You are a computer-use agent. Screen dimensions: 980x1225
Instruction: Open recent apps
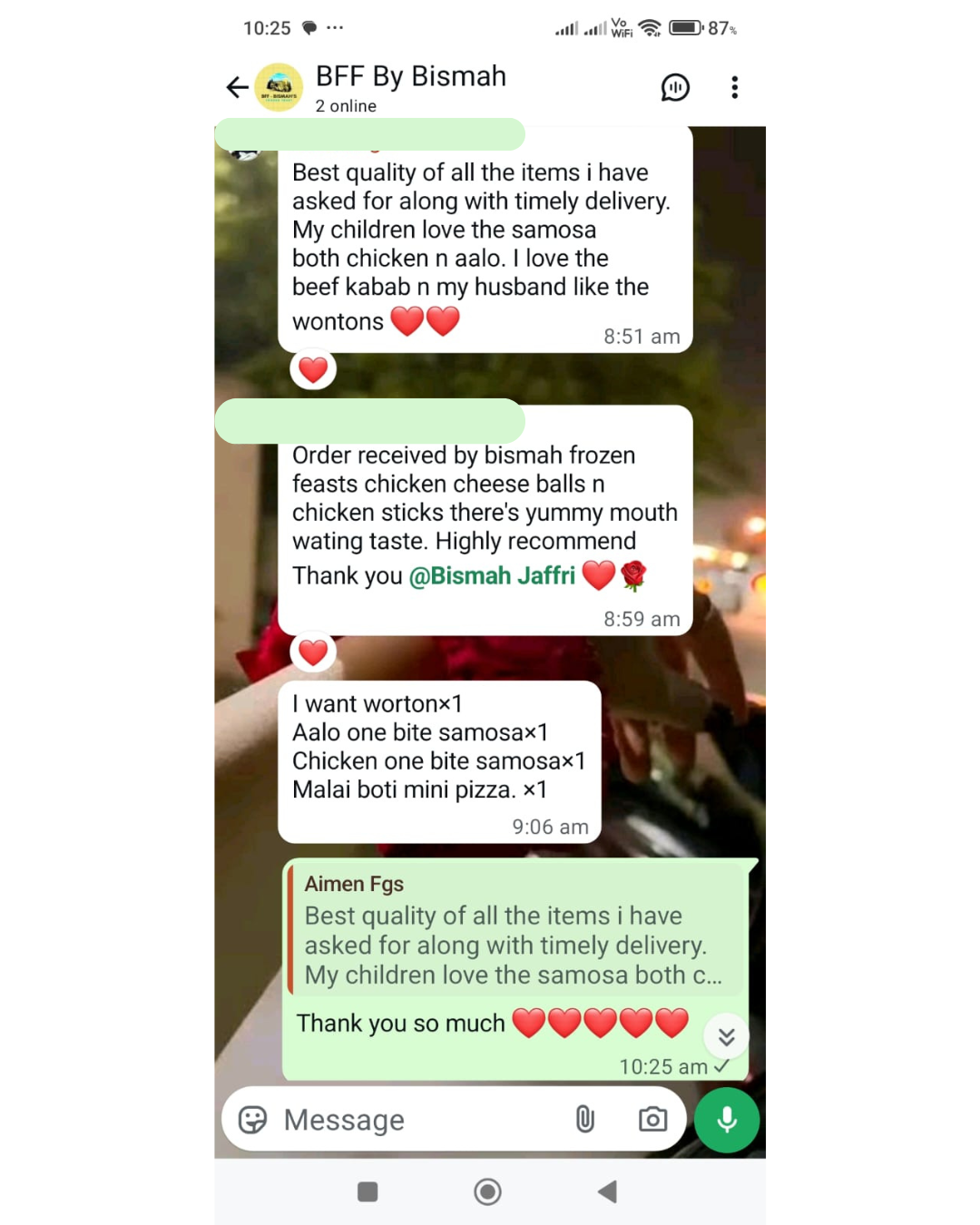(x=367, y=1191)
